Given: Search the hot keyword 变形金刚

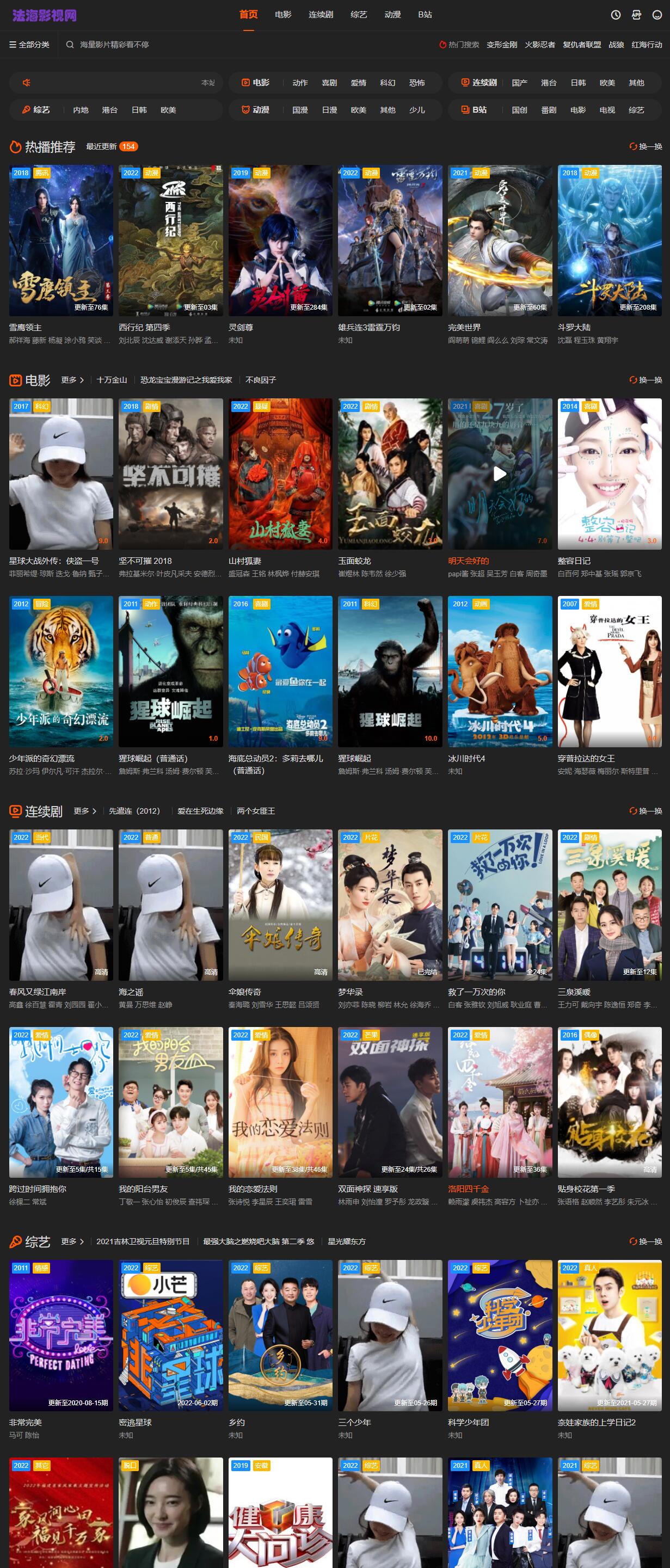Looking at the screenshot, I should click(x=501, y=45).
